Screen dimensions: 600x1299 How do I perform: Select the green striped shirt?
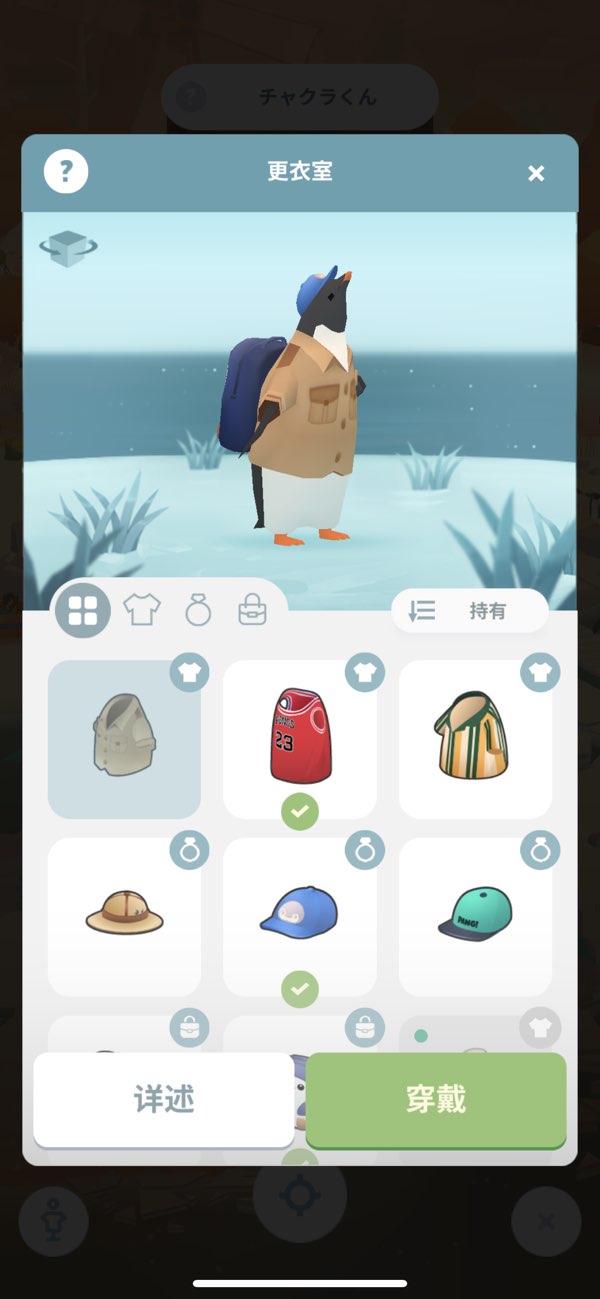point(475,739)
